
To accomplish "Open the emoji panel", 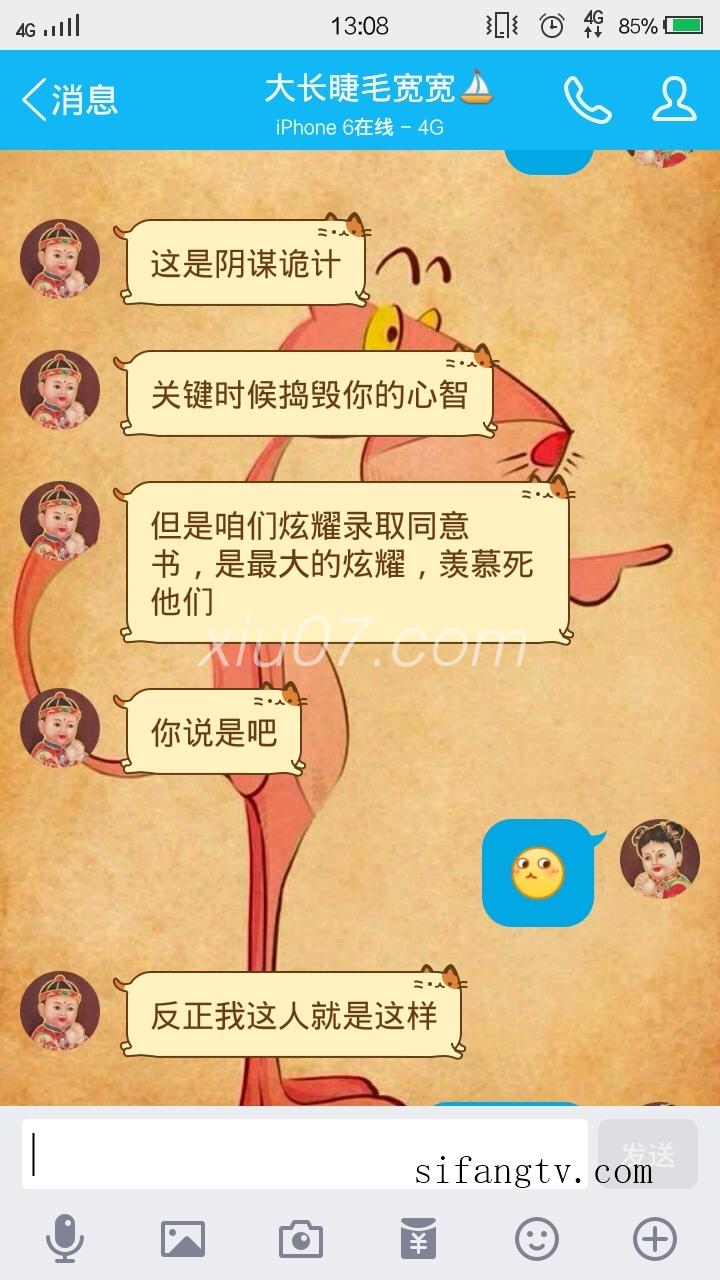I will tap(537, 1240).
